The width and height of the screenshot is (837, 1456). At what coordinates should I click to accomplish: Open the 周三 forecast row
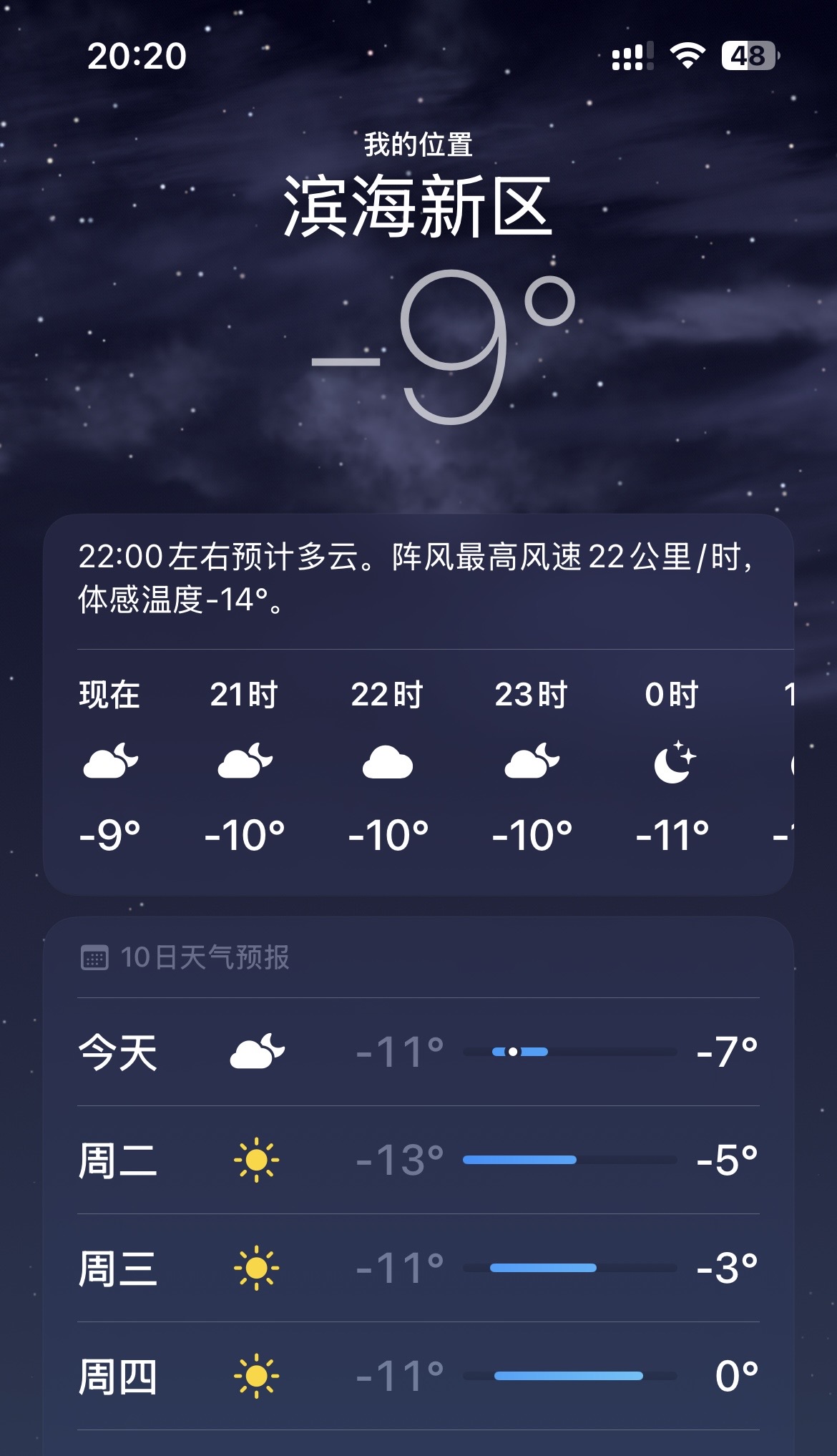pos(418,1268)
